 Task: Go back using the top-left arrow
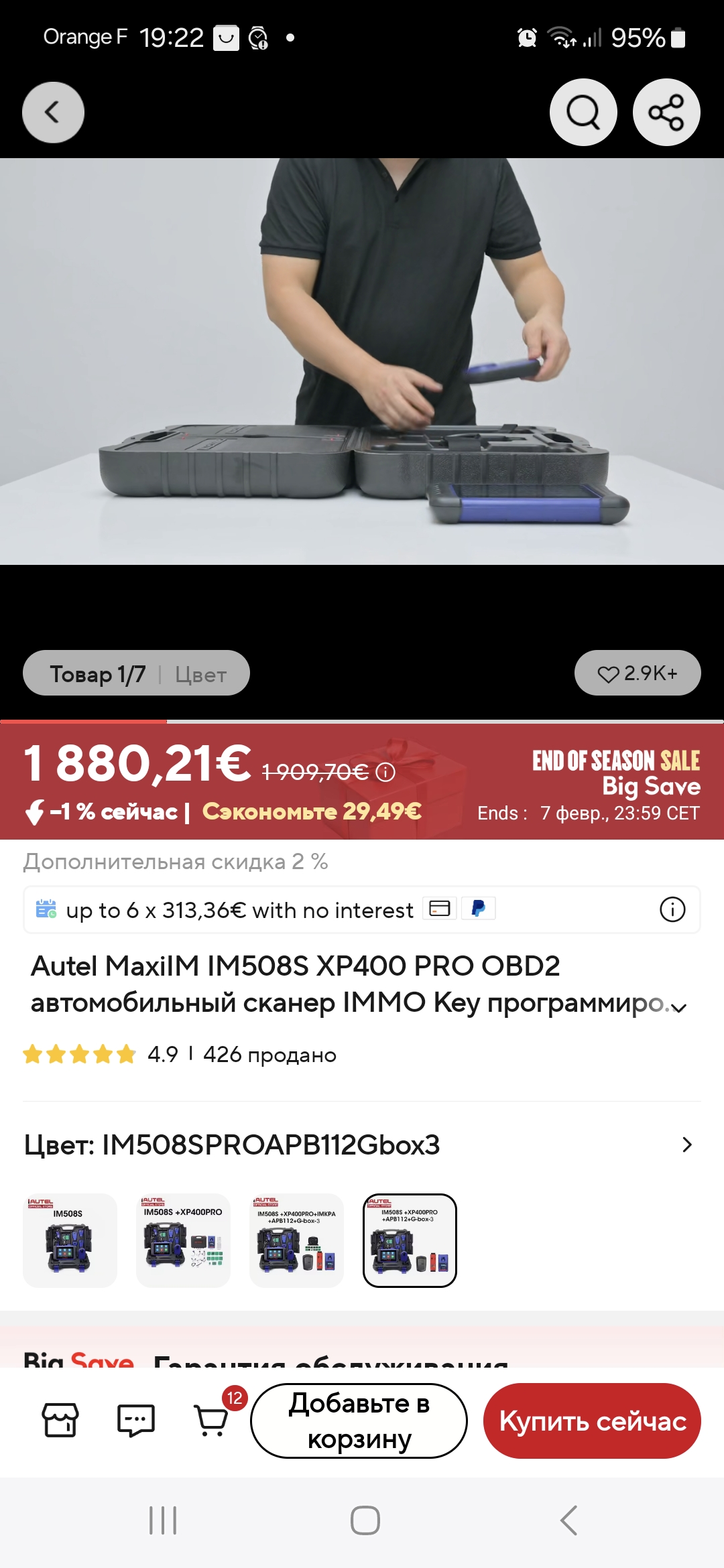[x=53, y=113]
